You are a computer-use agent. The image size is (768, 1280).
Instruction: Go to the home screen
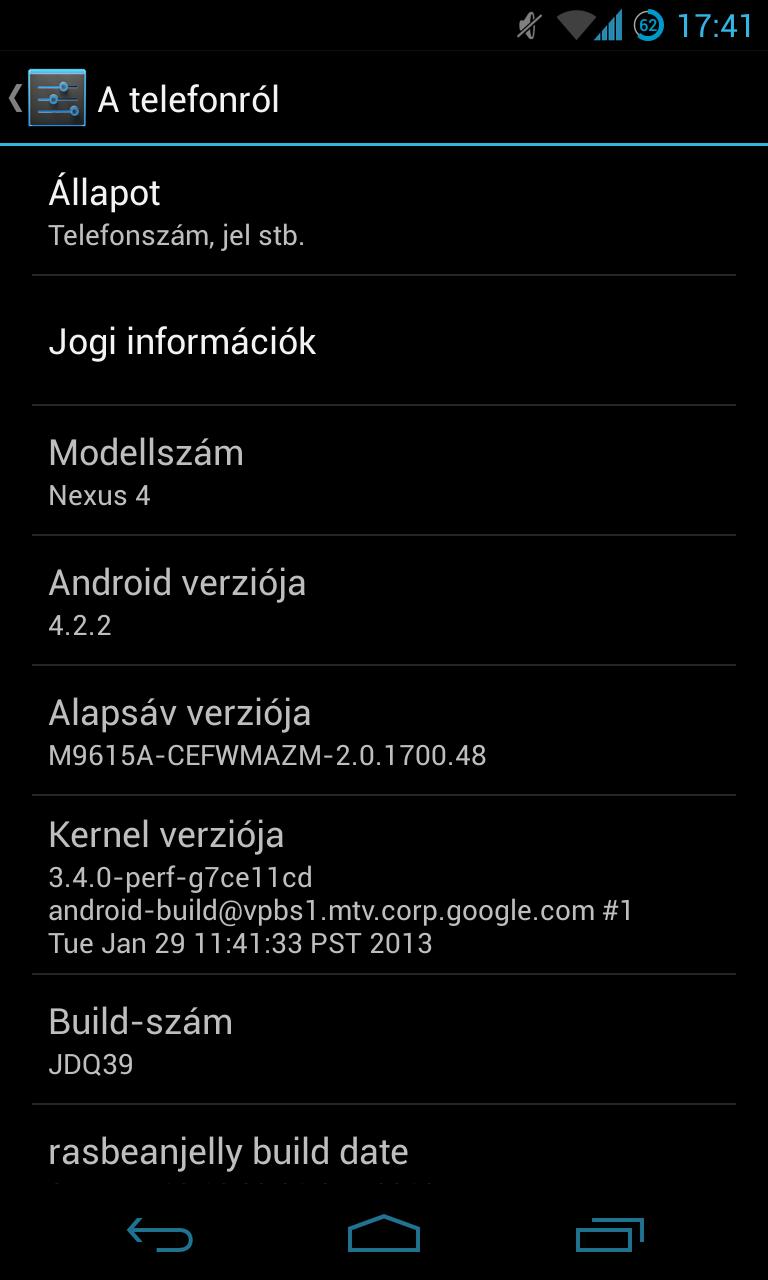click(x=384, y=1234)
